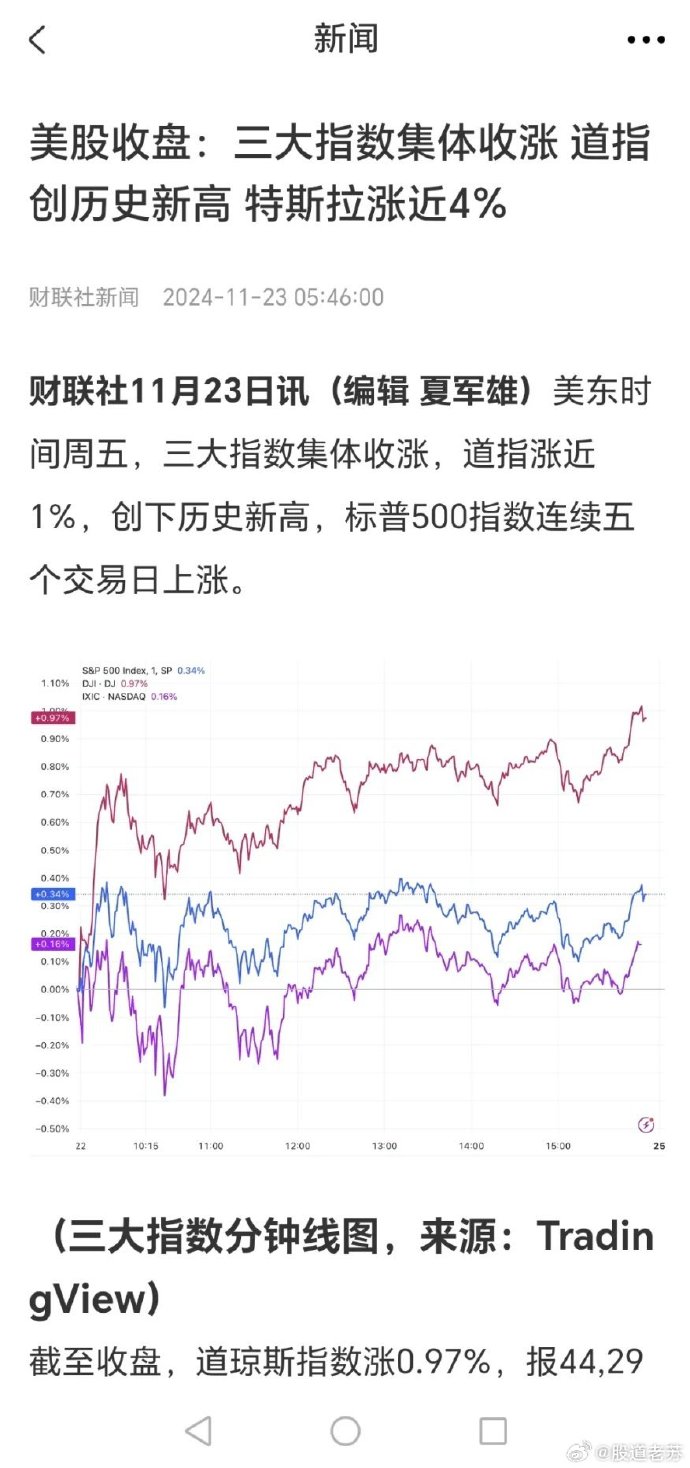Tap the system home circle button

point(345,1431)
